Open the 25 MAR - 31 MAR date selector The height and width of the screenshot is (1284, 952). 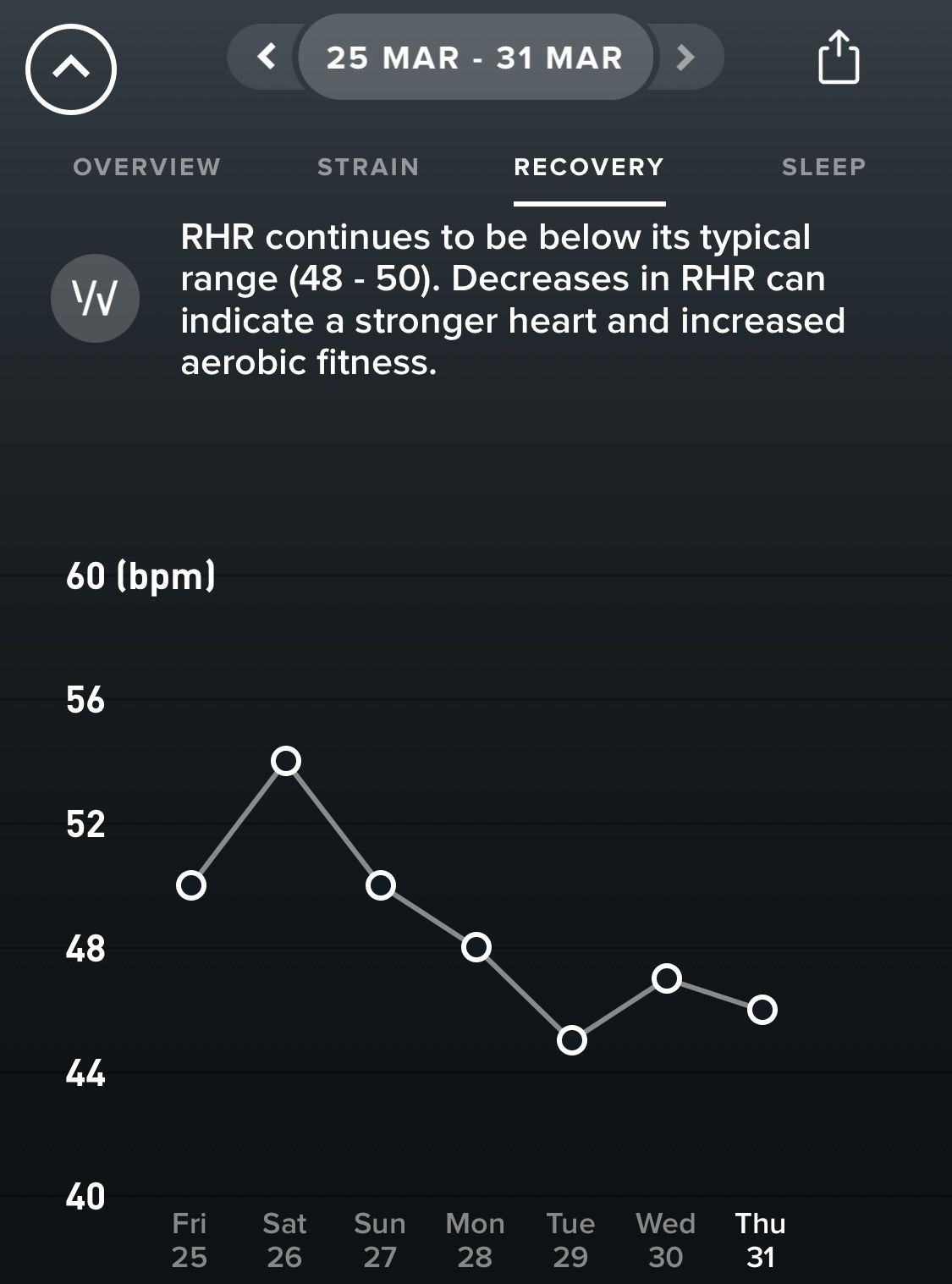click(475, 57)
